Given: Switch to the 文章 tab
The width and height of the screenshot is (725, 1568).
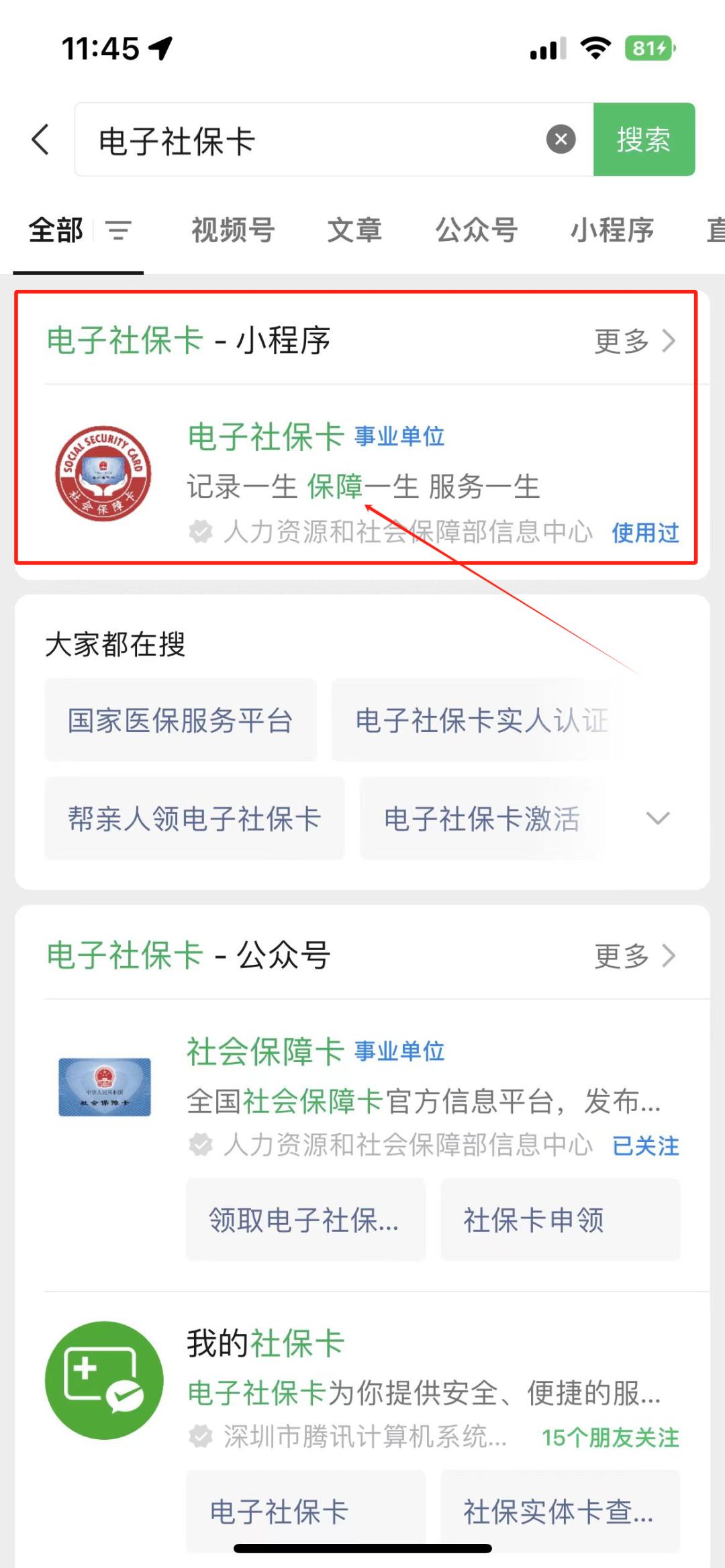Looking at the screenshot, I should 354,231.
